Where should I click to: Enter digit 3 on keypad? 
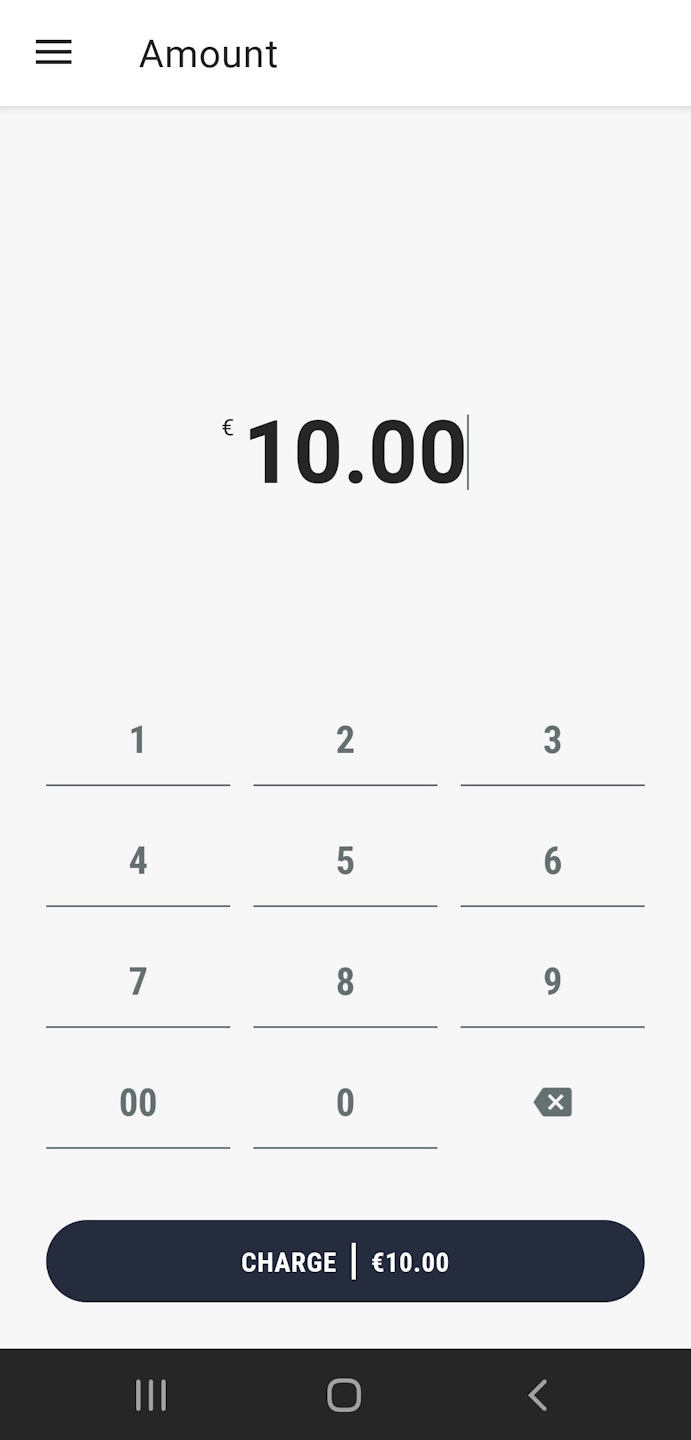552,741
